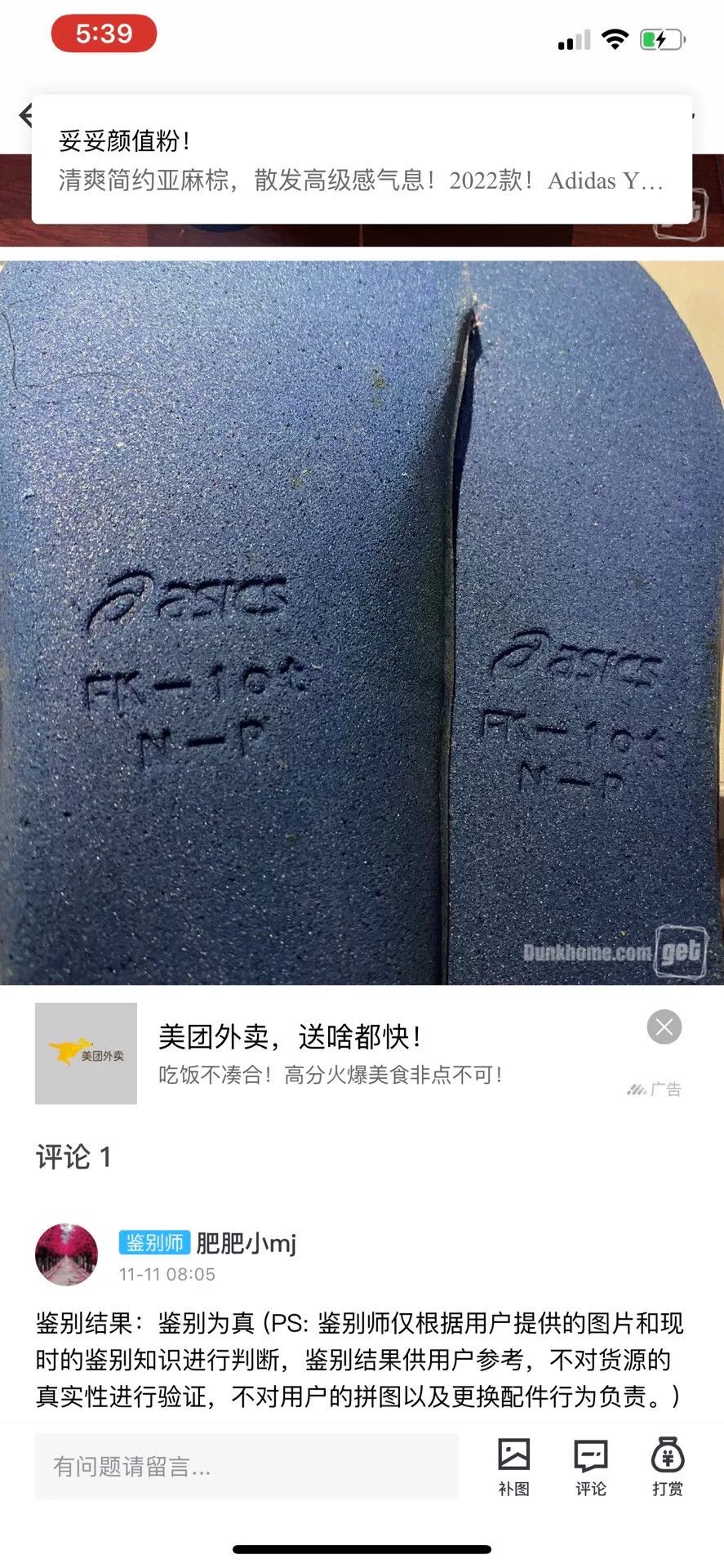Tap 补图 to add more pictures
724x1568 pixels.
(x=513, y=1467)
